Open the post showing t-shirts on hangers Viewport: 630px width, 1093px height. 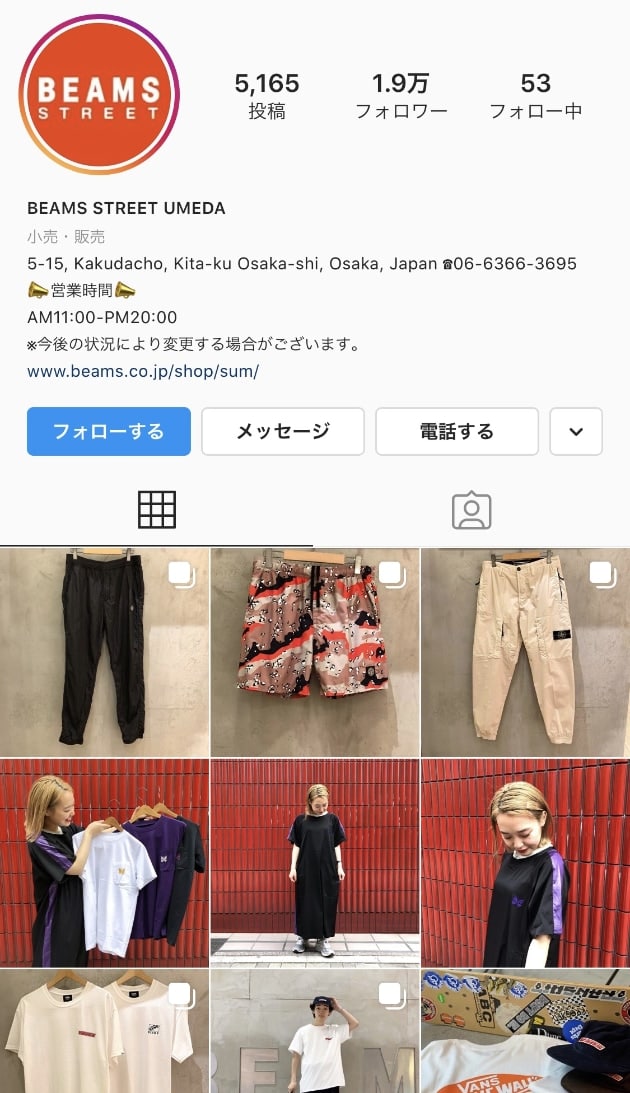(104, 862)
